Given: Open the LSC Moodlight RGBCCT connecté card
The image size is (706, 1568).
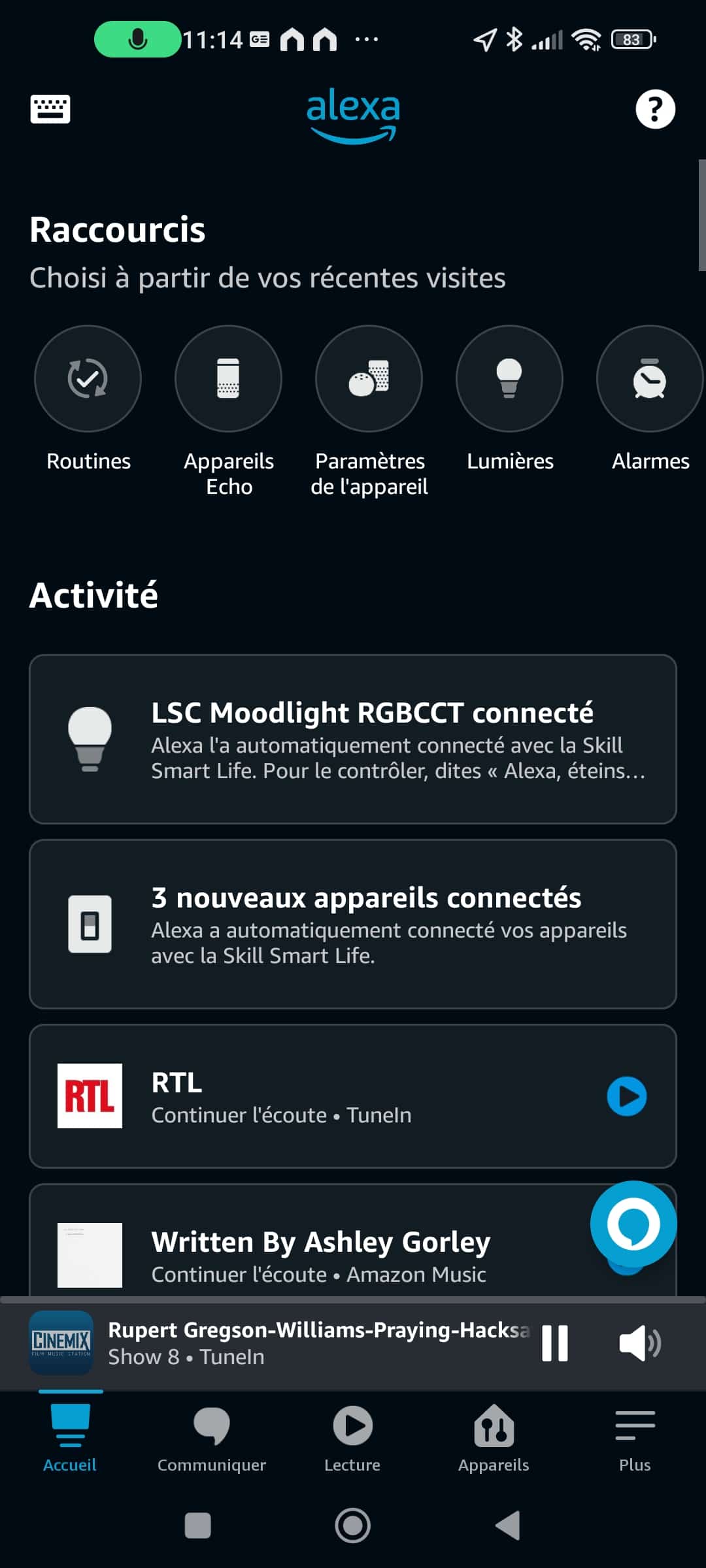Looking at the screenshot, I should [353, 739].
